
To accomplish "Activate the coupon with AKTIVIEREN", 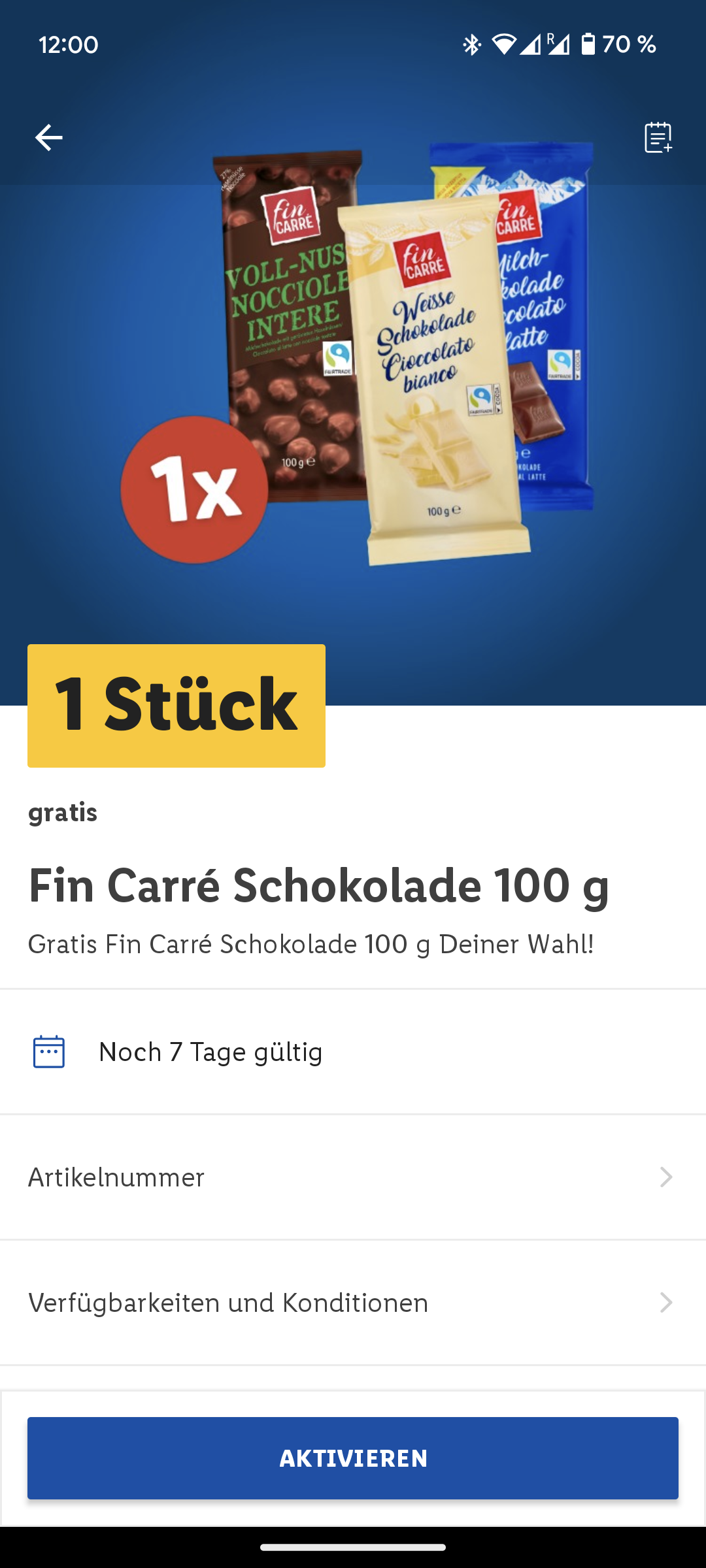I will point(353,1458).
